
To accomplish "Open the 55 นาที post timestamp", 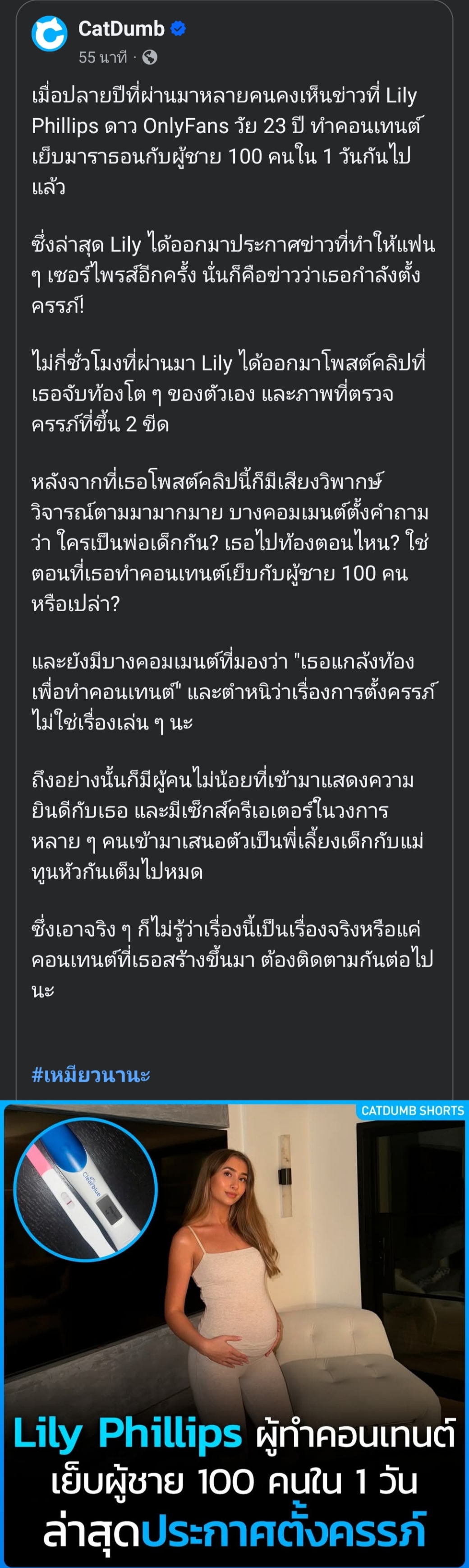I will coord(102,57).
